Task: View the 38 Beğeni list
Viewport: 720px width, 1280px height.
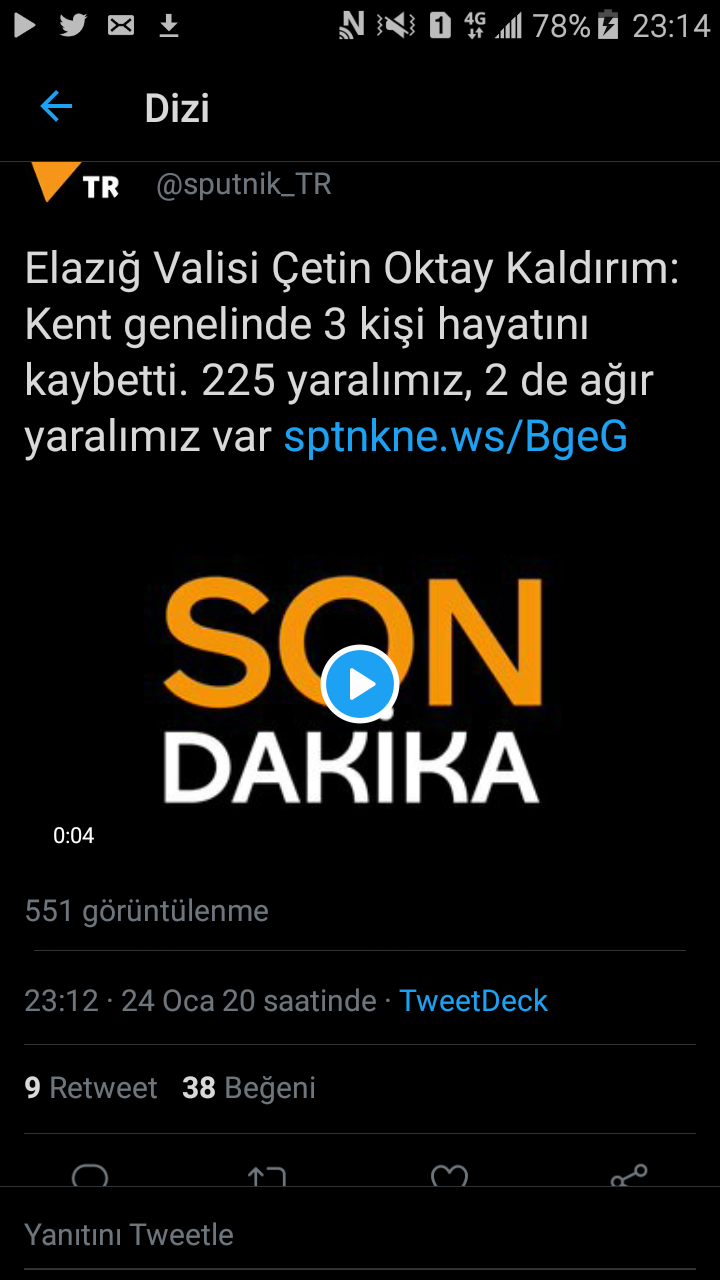Action: point(249,1088)
